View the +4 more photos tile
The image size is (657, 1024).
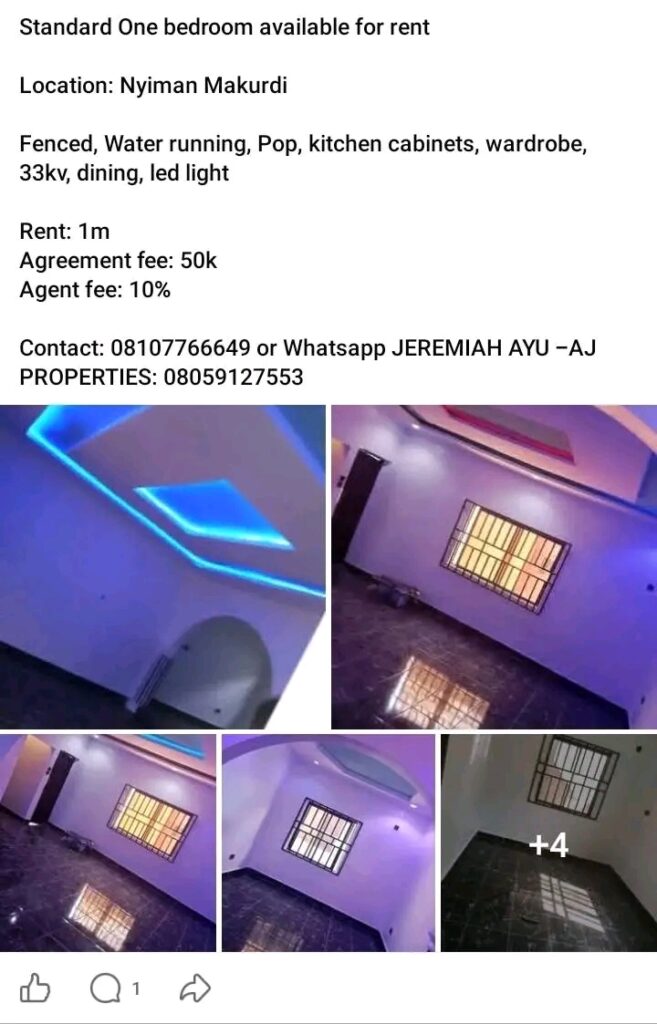(548, 843)
